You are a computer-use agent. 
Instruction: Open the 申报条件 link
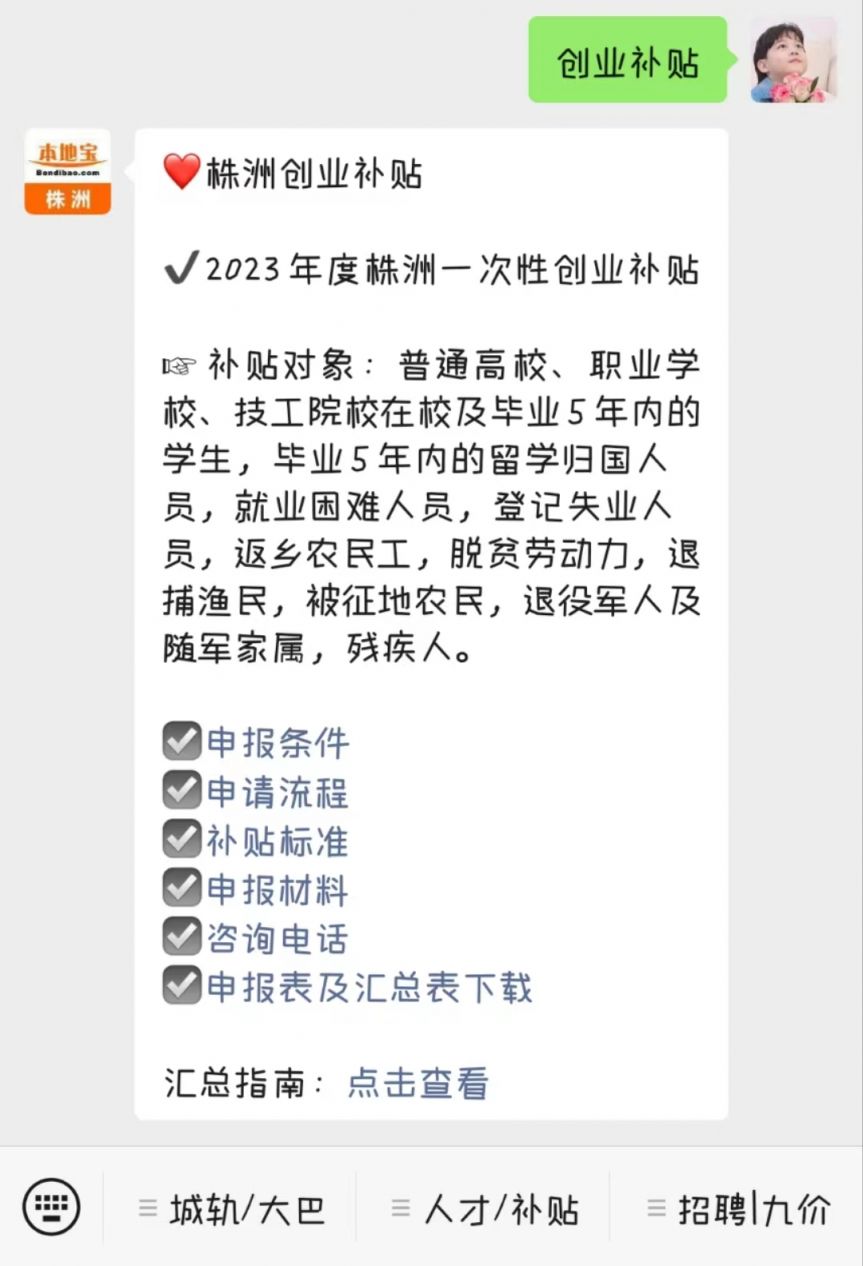[278, 743]
